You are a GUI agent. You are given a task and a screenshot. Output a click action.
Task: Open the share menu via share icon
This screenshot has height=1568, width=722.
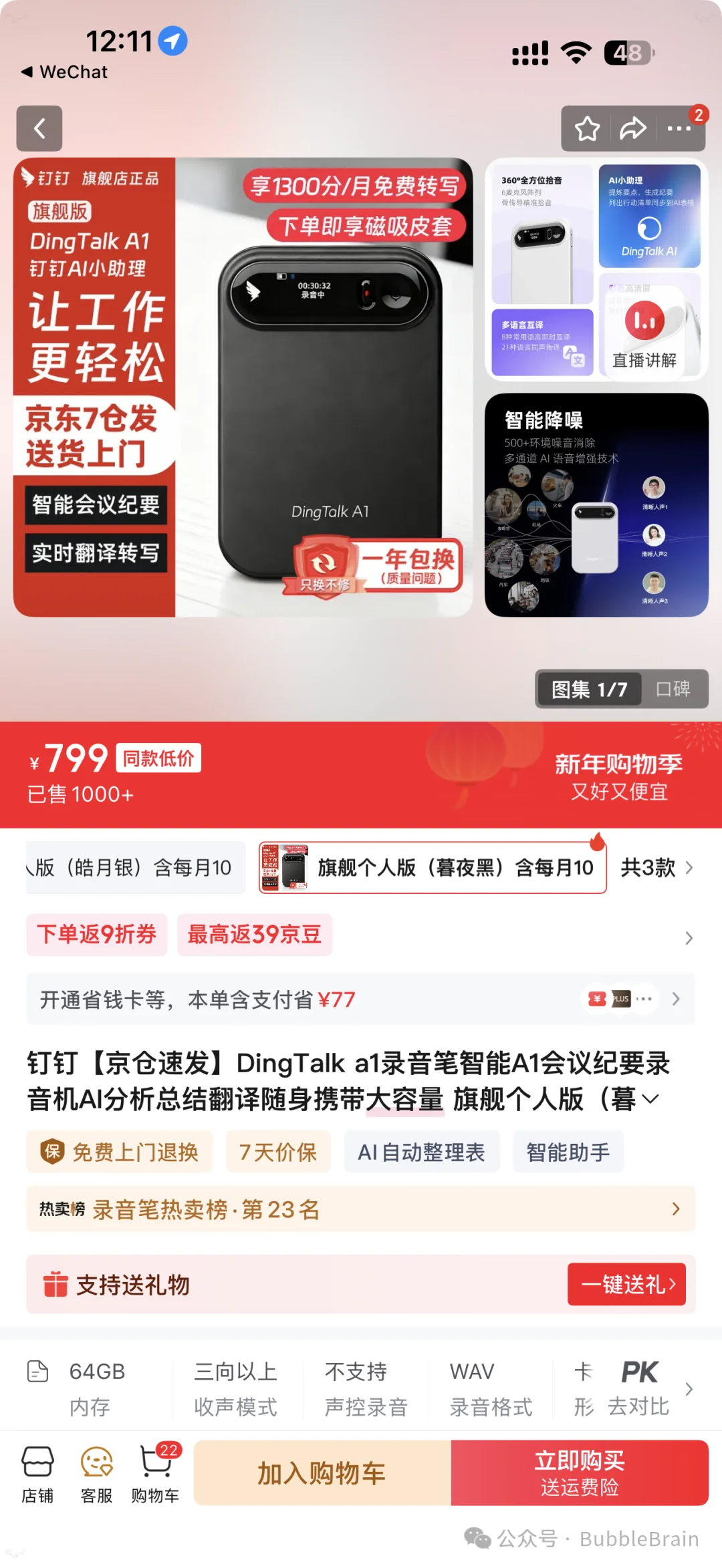pos(632,129)
